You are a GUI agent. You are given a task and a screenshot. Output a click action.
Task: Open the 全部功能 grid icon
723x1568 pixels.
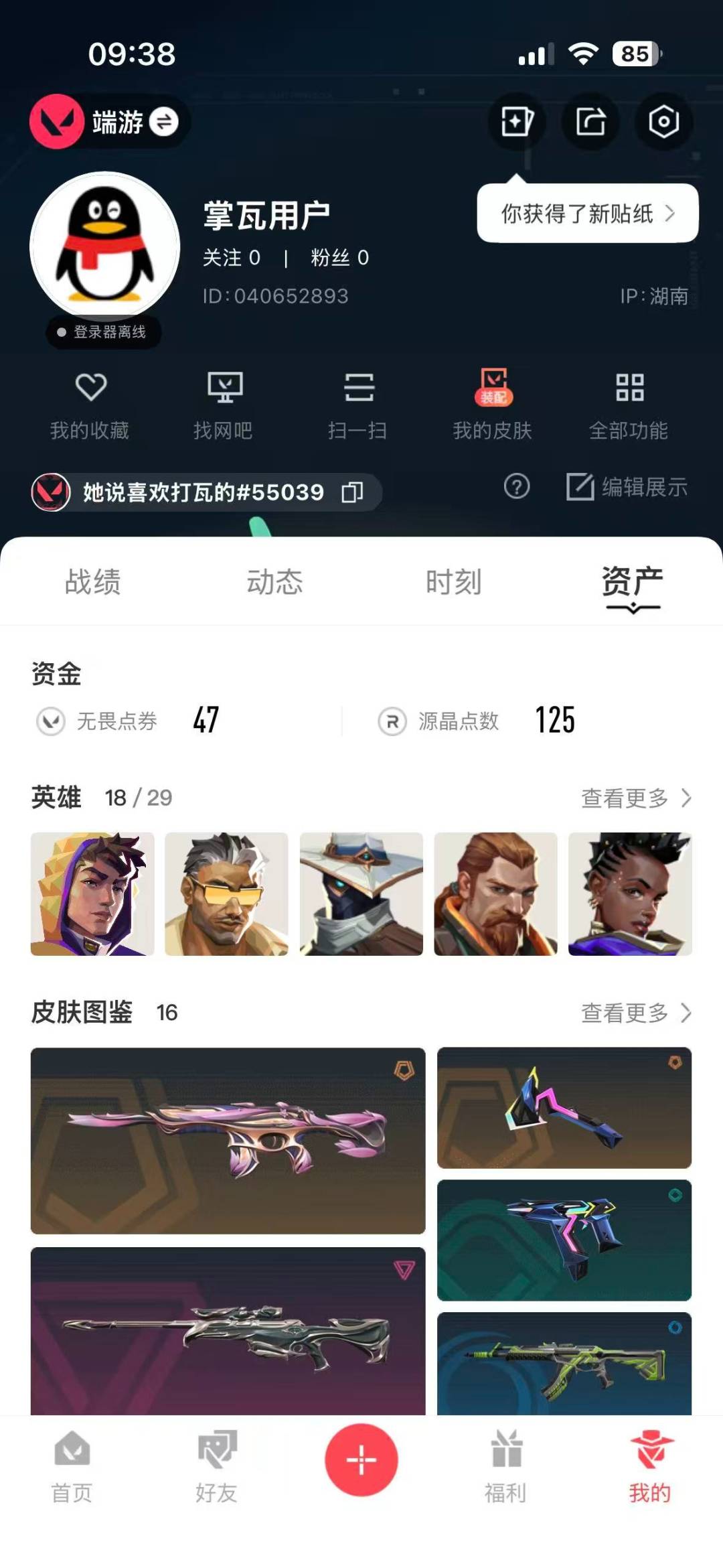[630, 402]
